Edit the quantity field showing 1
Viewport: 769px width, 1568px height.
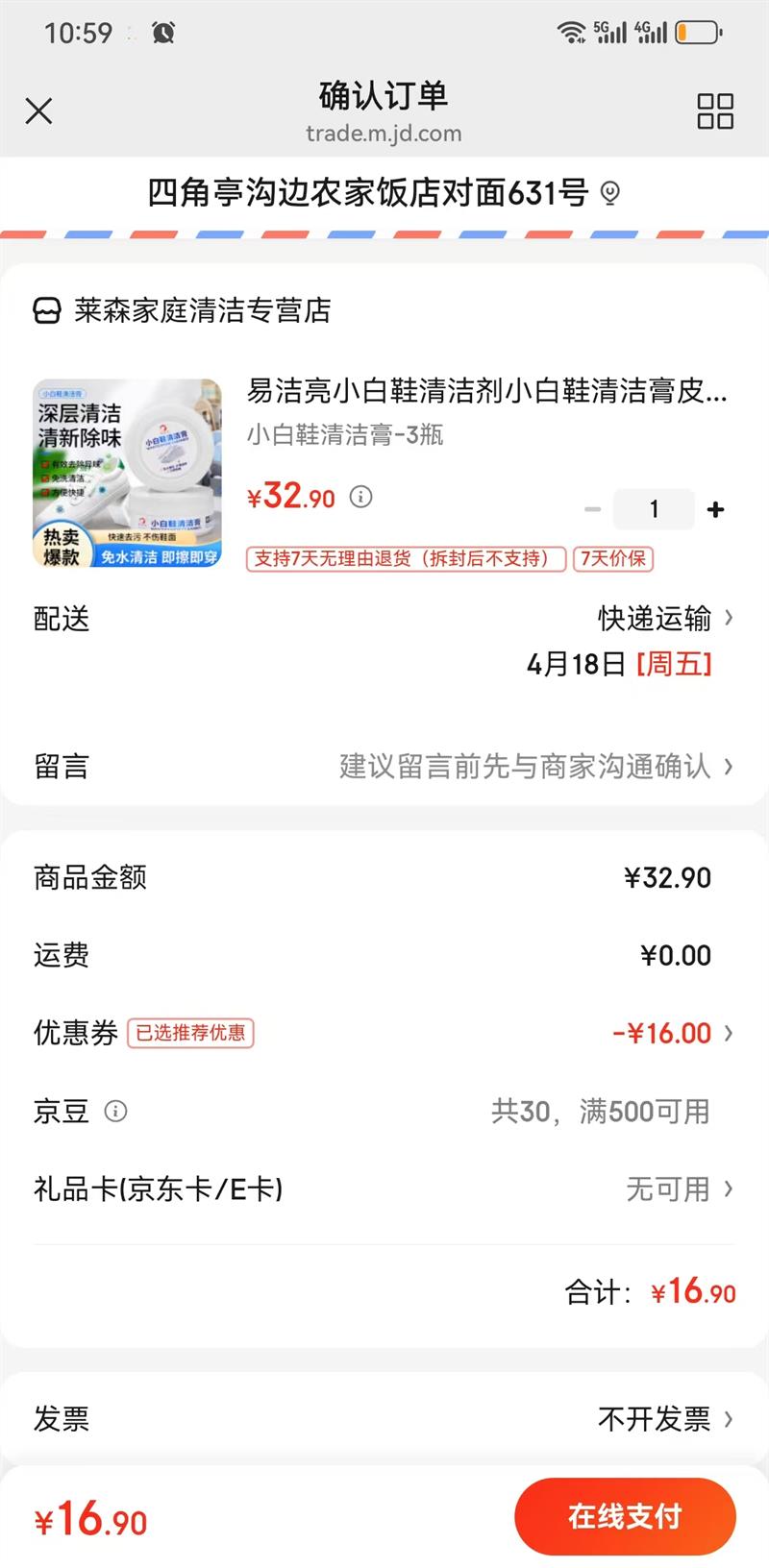click(655, 509)
